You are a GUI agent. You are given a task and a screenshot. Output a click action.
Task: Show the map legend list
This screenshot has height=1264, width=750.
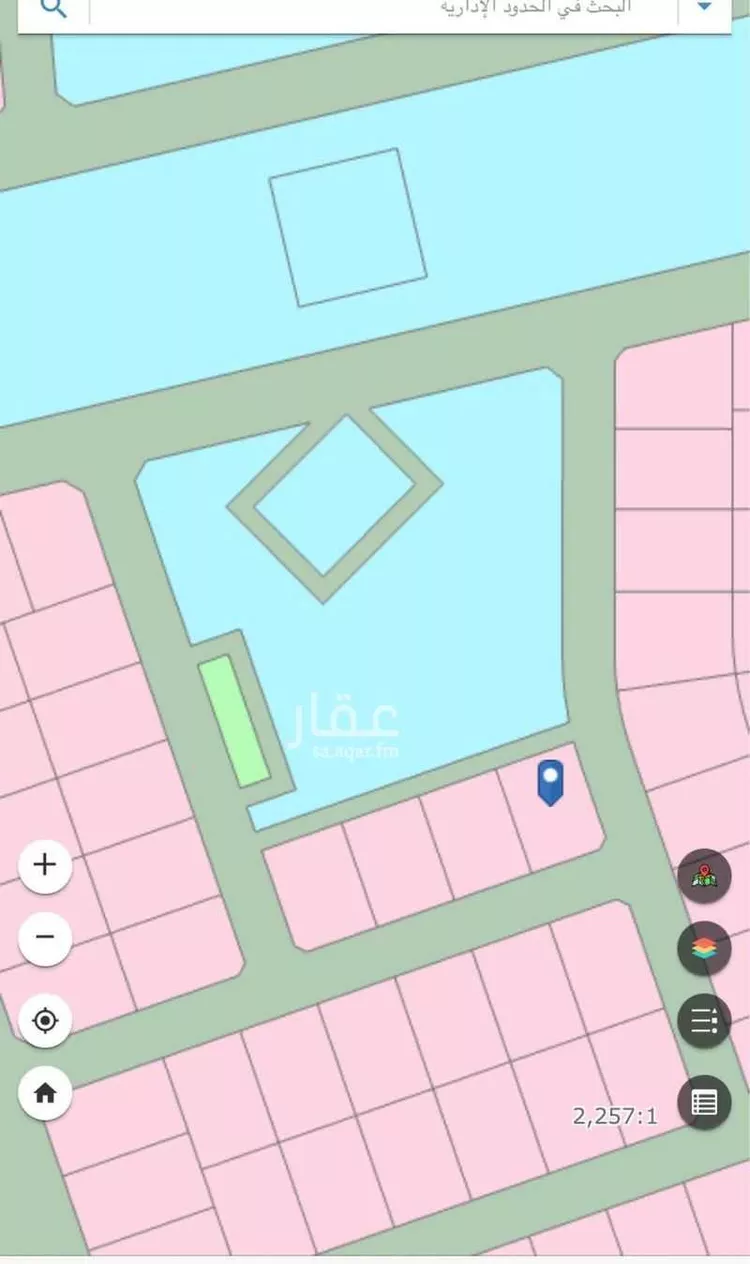pyautogui.click(x=704, y=1021)
